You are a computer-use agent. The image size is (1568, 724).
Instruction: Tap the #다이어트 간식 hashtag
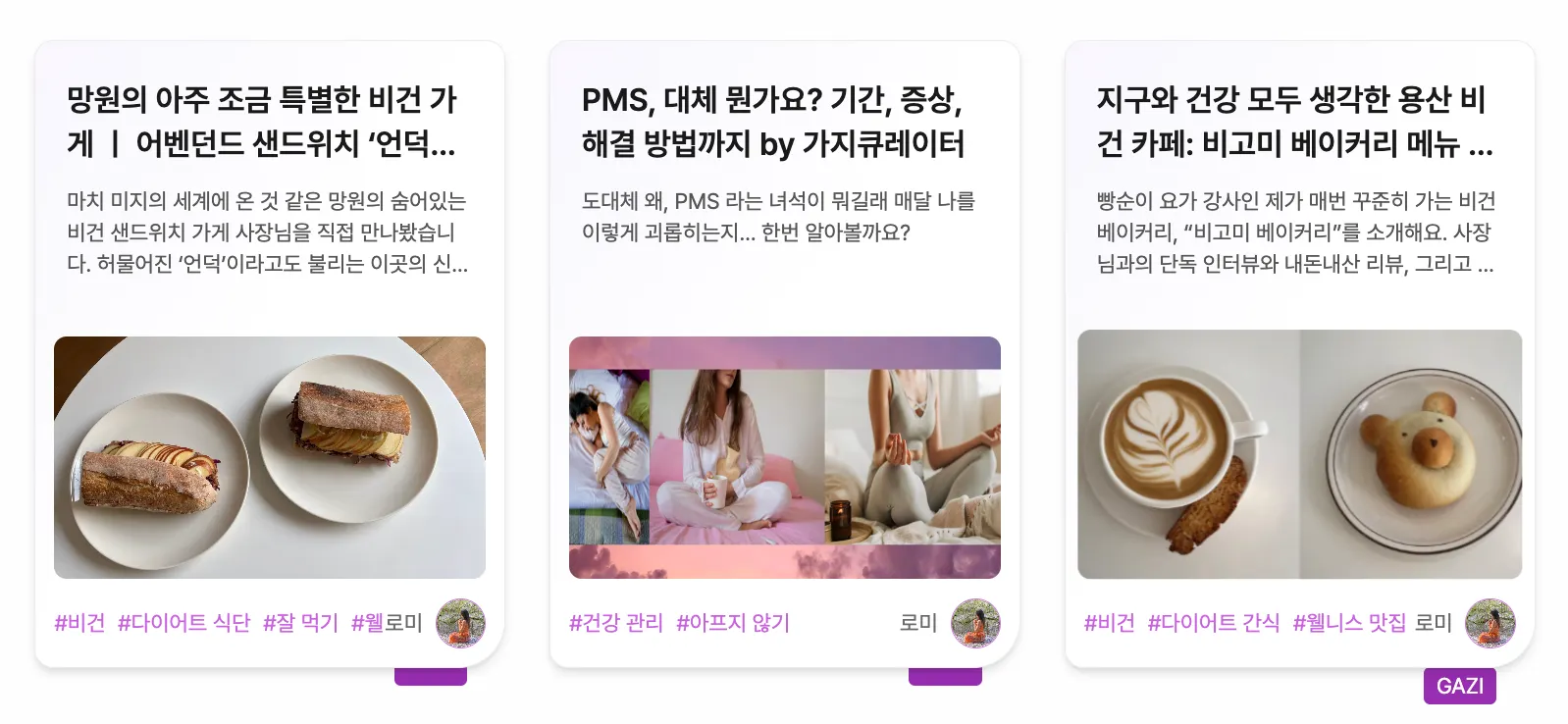(x=1213, y=623)
